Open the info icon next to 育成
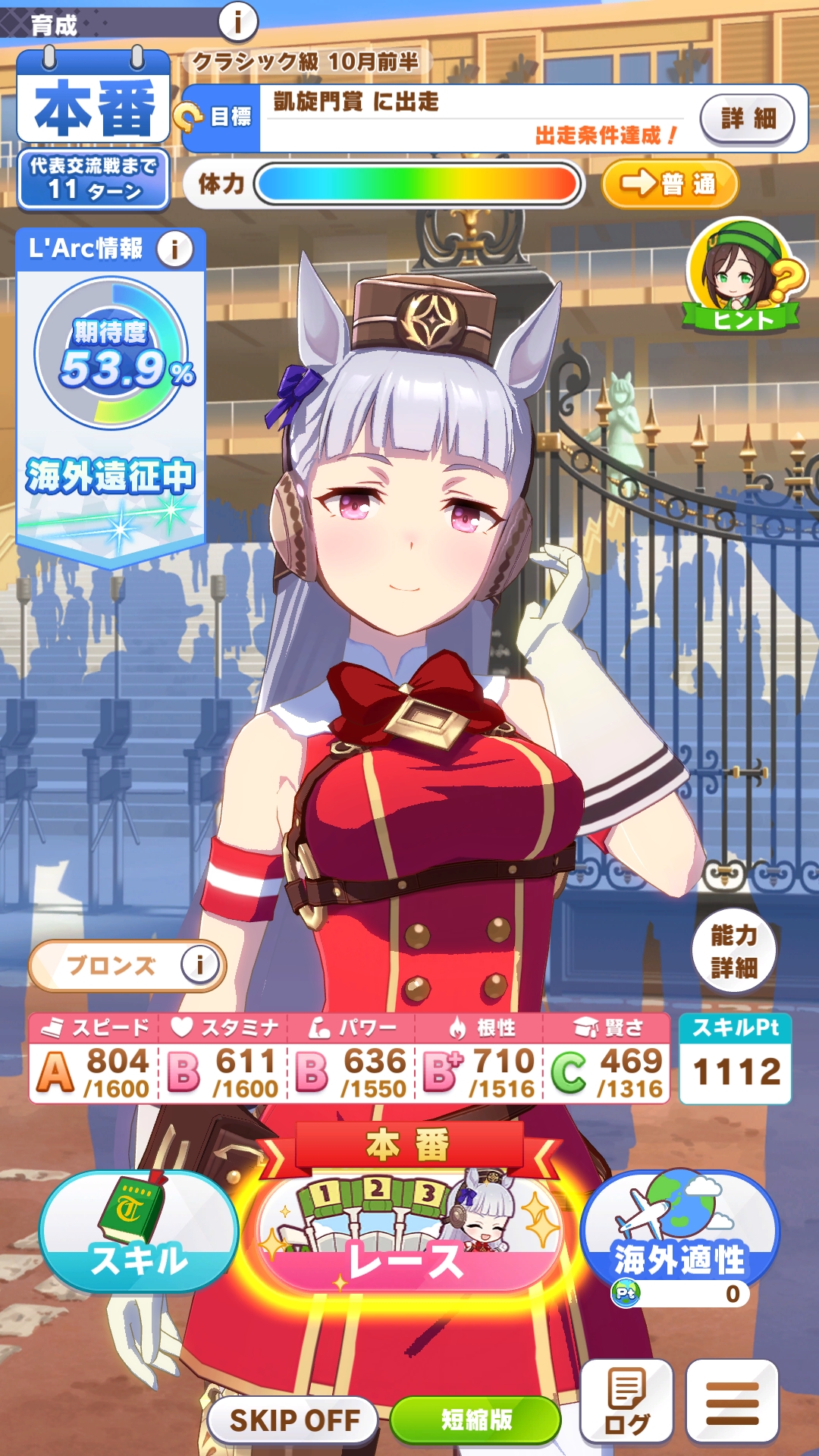This screenshot has width=819, height=1456. point(238,22)
